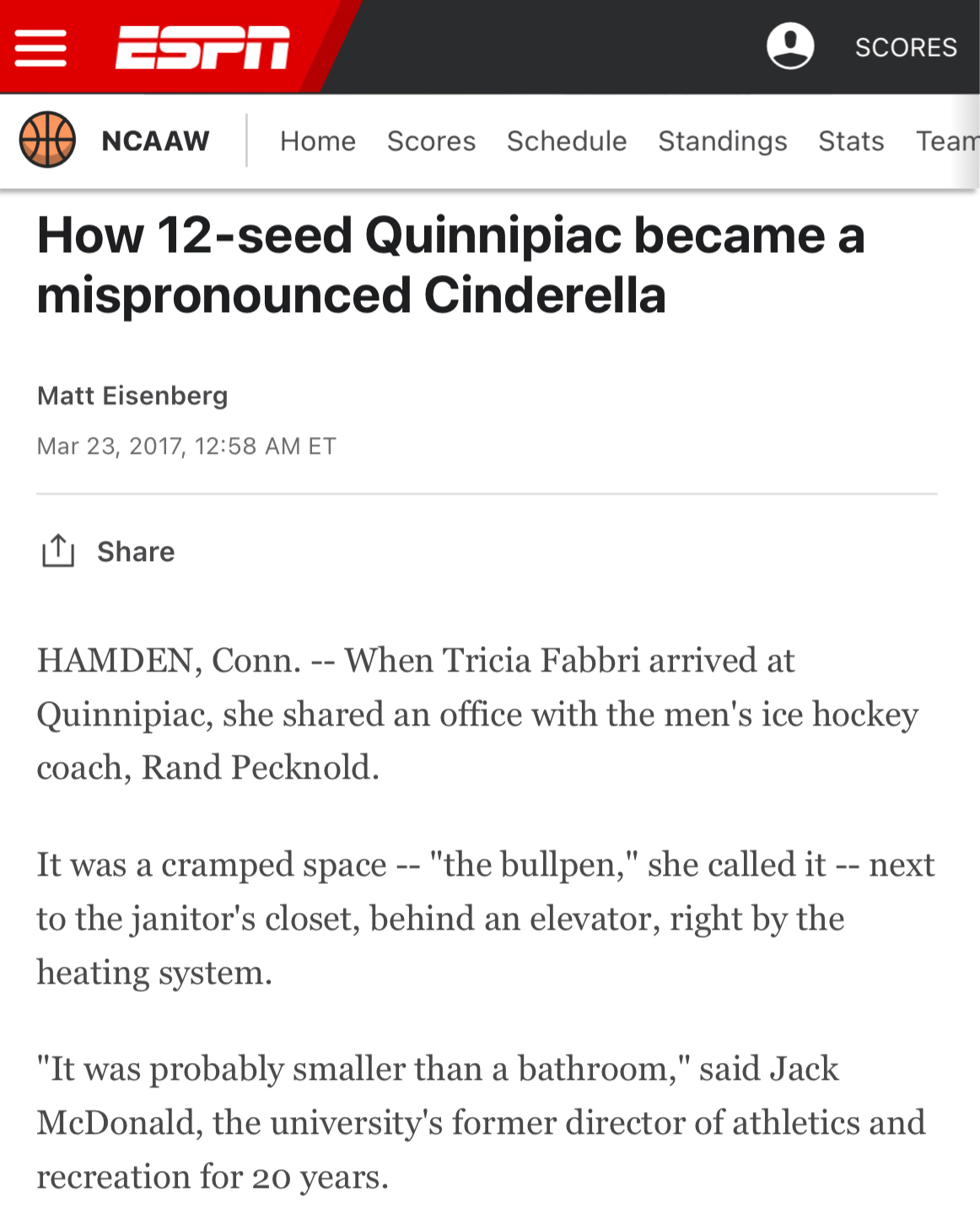View the Standings page
Screen dimensions: 980x1225
(723, 141)
